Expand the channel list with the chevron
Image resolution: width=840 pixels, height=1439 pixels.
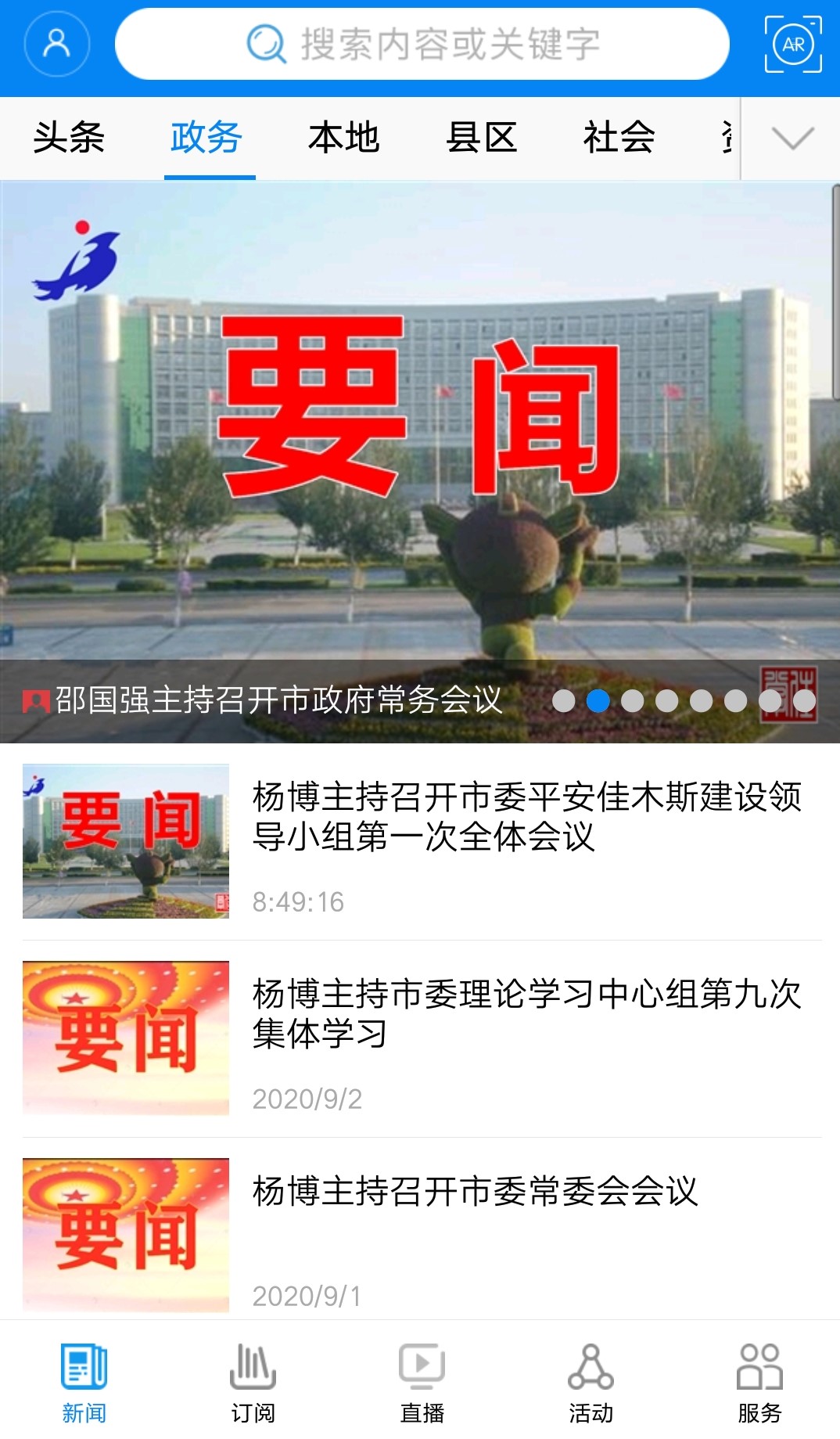click(793, 137)
